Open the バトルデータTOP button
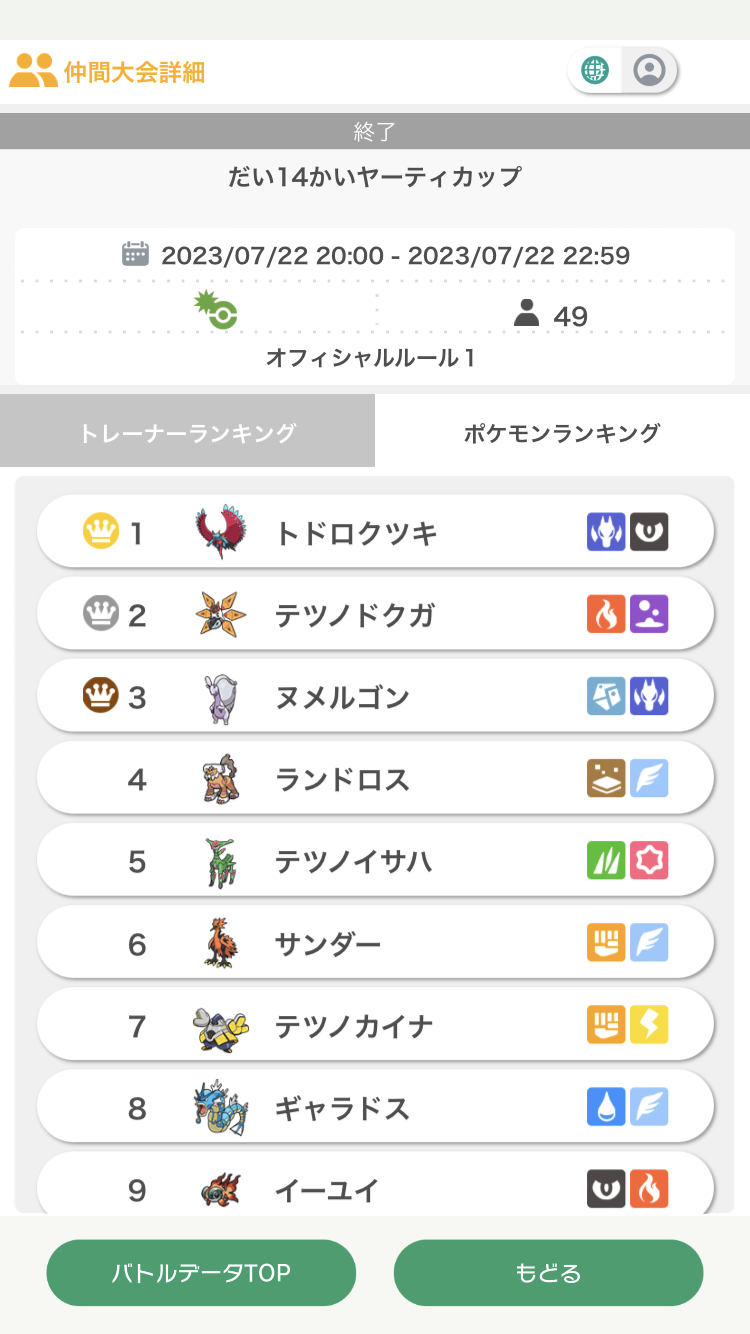 pyautogui.click(x=201, y=1273)
